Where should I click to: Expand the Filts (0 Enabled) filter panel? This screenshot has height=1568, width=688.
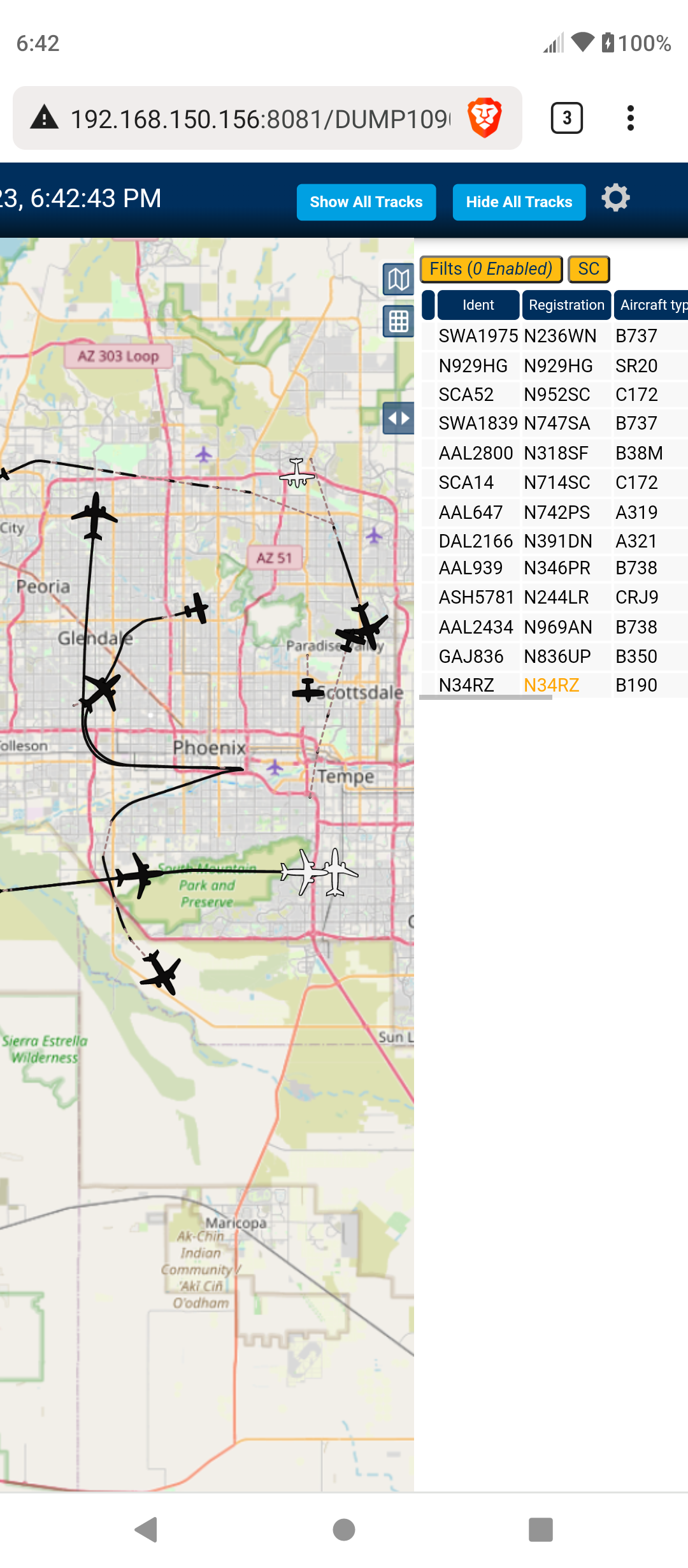491,269
